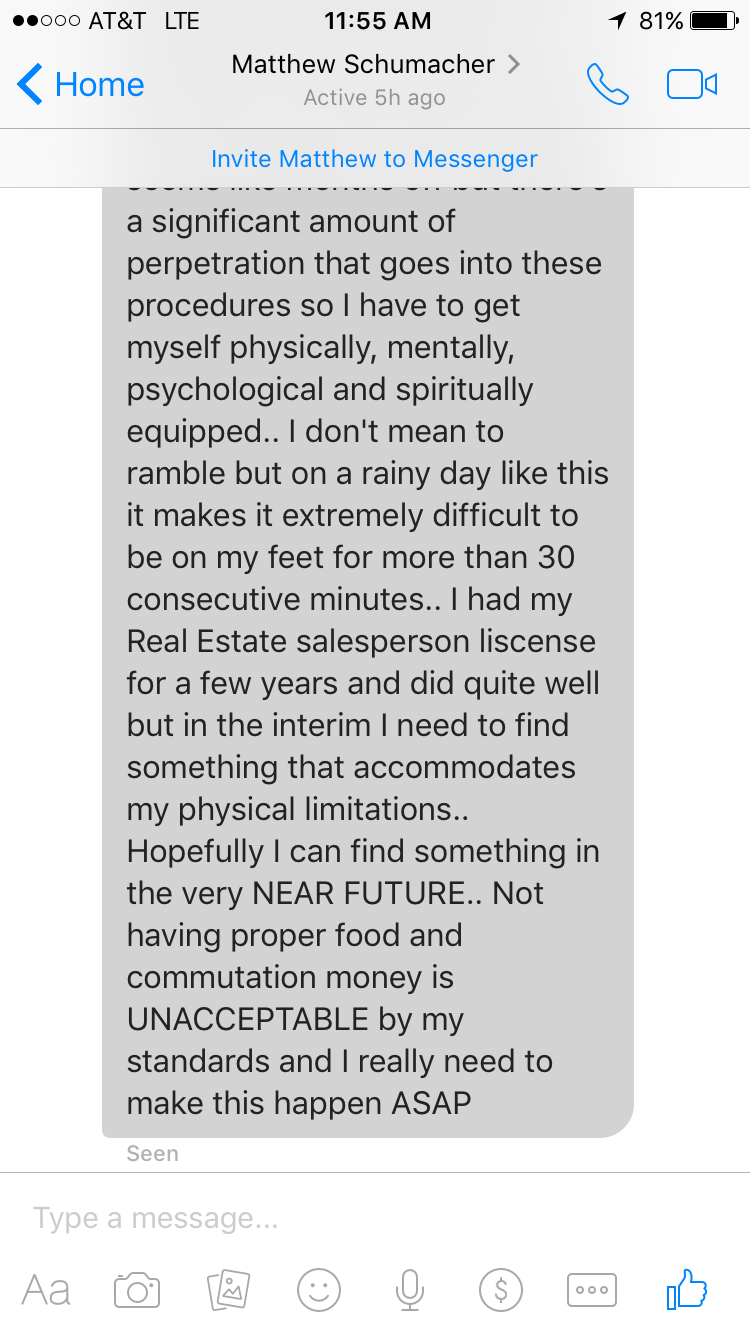Tap Invite Matthew to Messenger
This screenshot has height=1334, width=750.
tap(375, 159)
